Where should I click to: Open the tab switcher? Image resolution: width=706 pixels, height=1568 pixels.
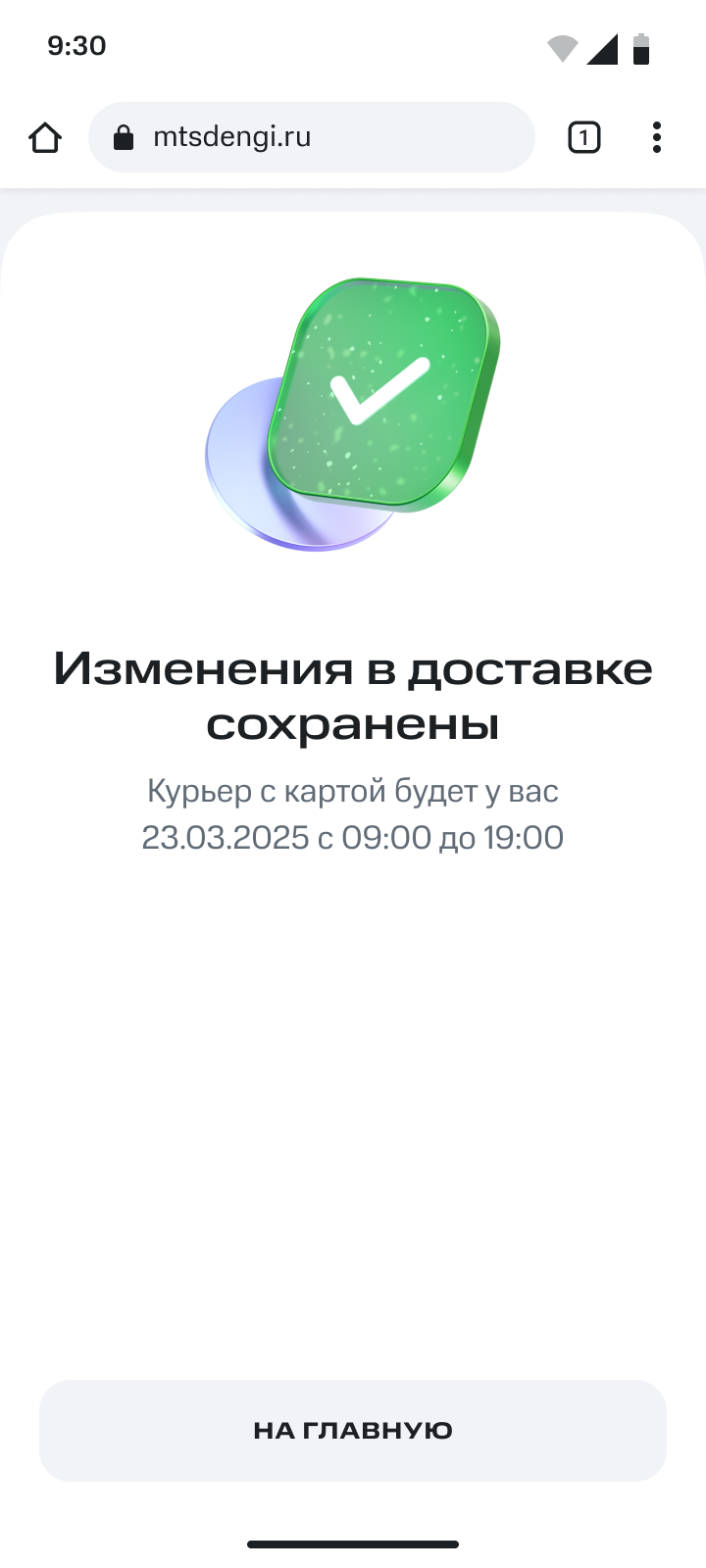coord(583,137)
